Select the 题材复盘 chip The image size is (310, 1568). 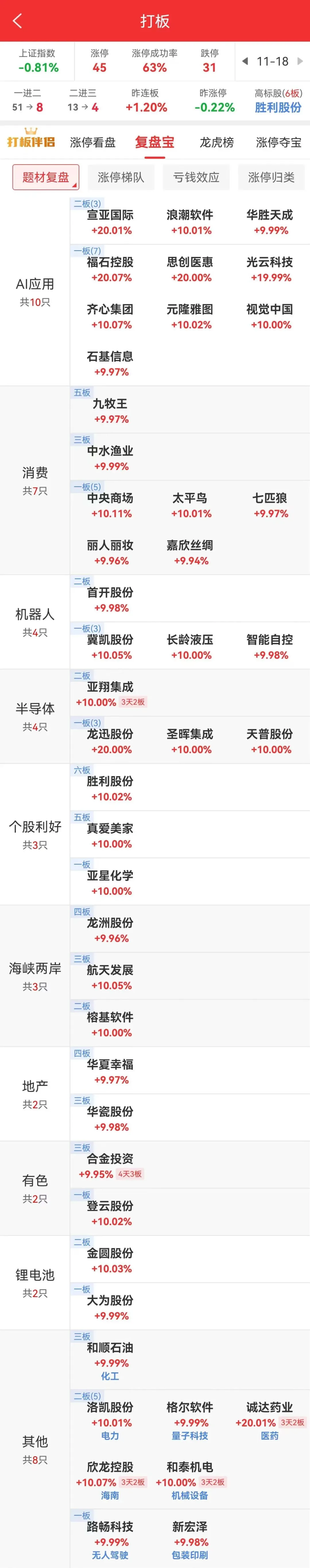(46, 177)
